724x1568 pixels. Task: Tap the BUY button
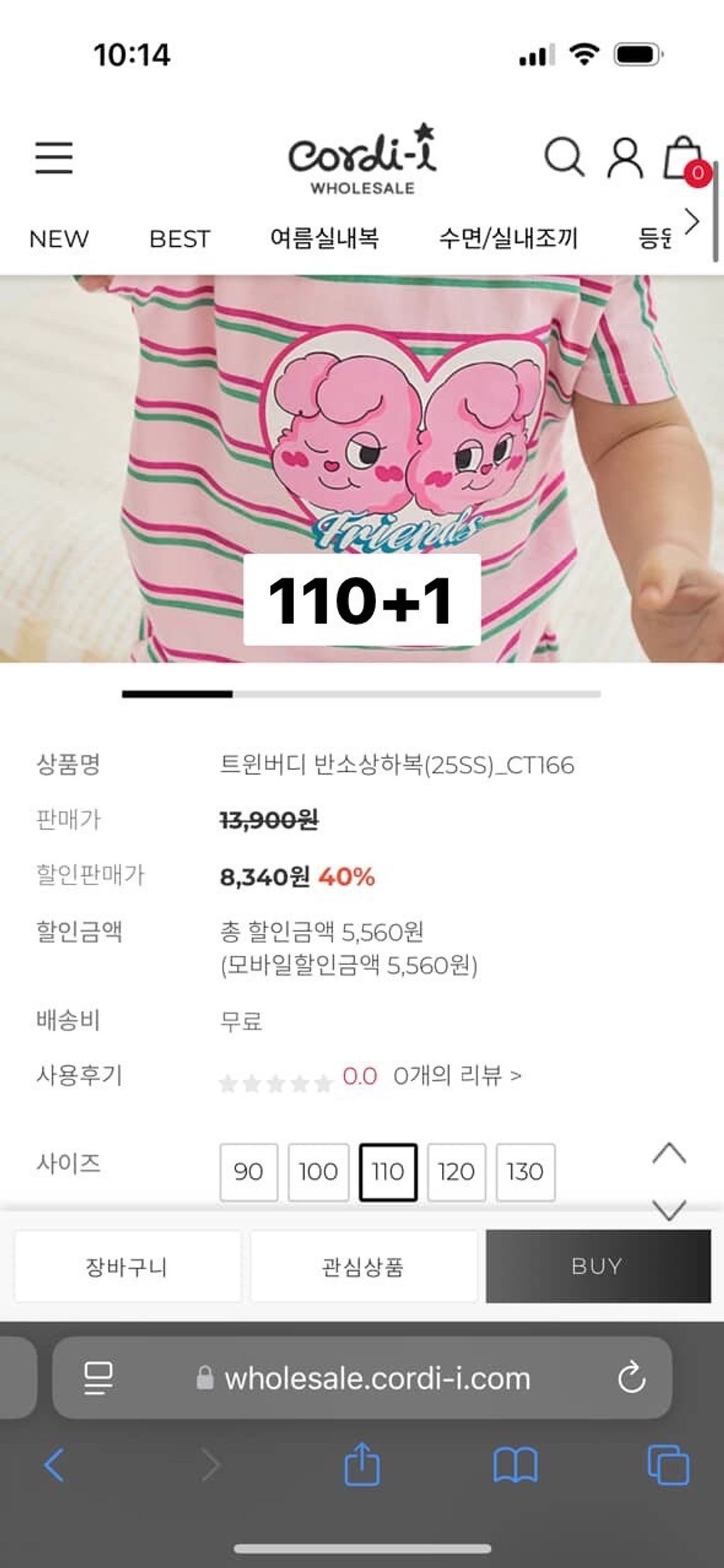point(598,1266)
